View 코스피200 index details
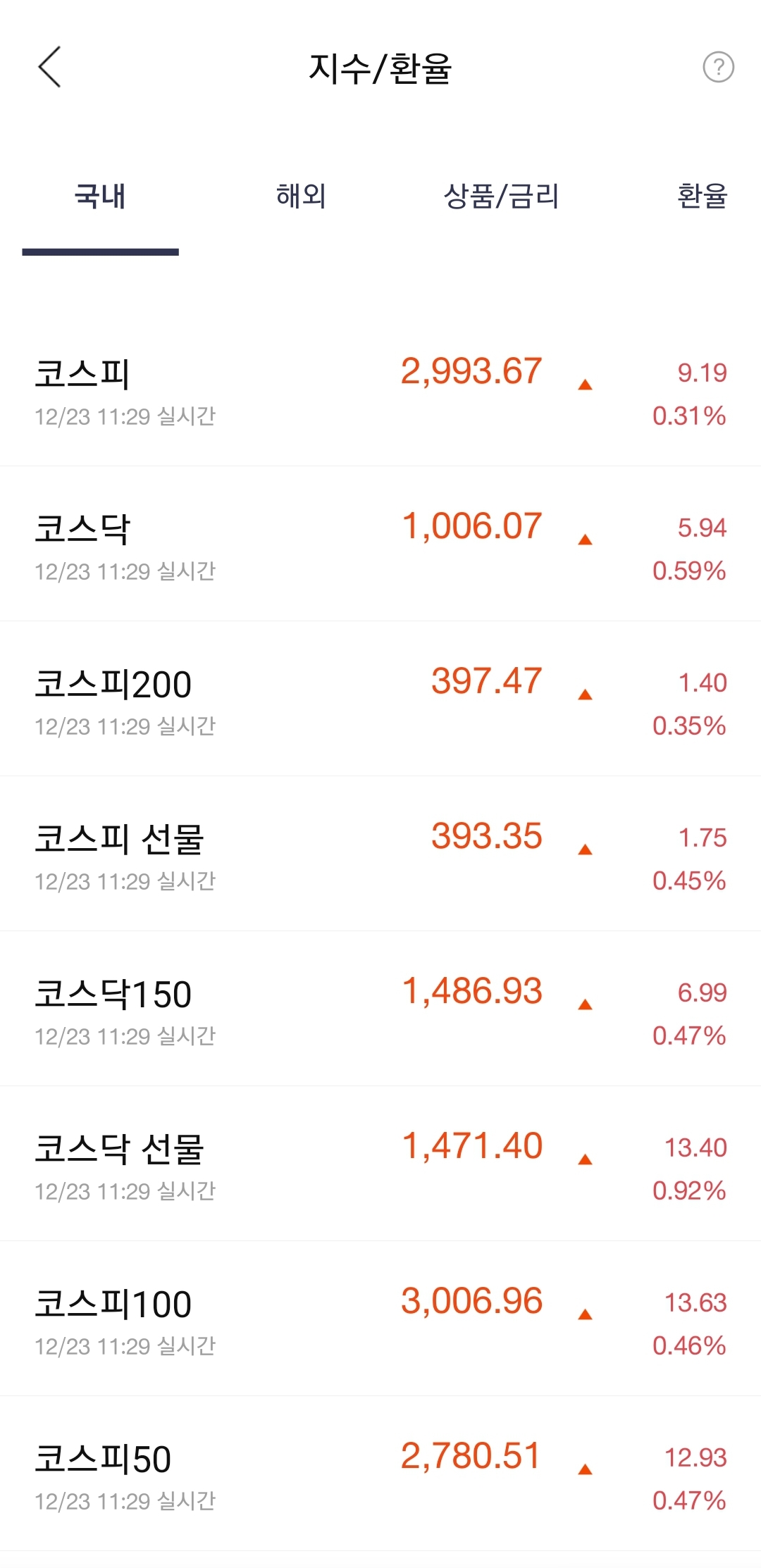 point(380,699)
